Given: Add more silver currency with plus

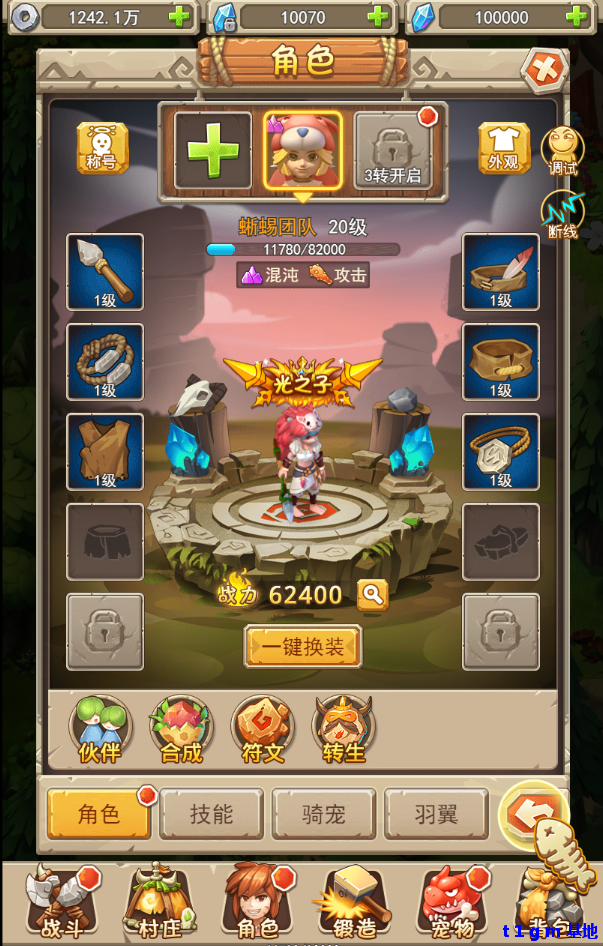Looking at the screenshot, I should [x=179, y=17].
